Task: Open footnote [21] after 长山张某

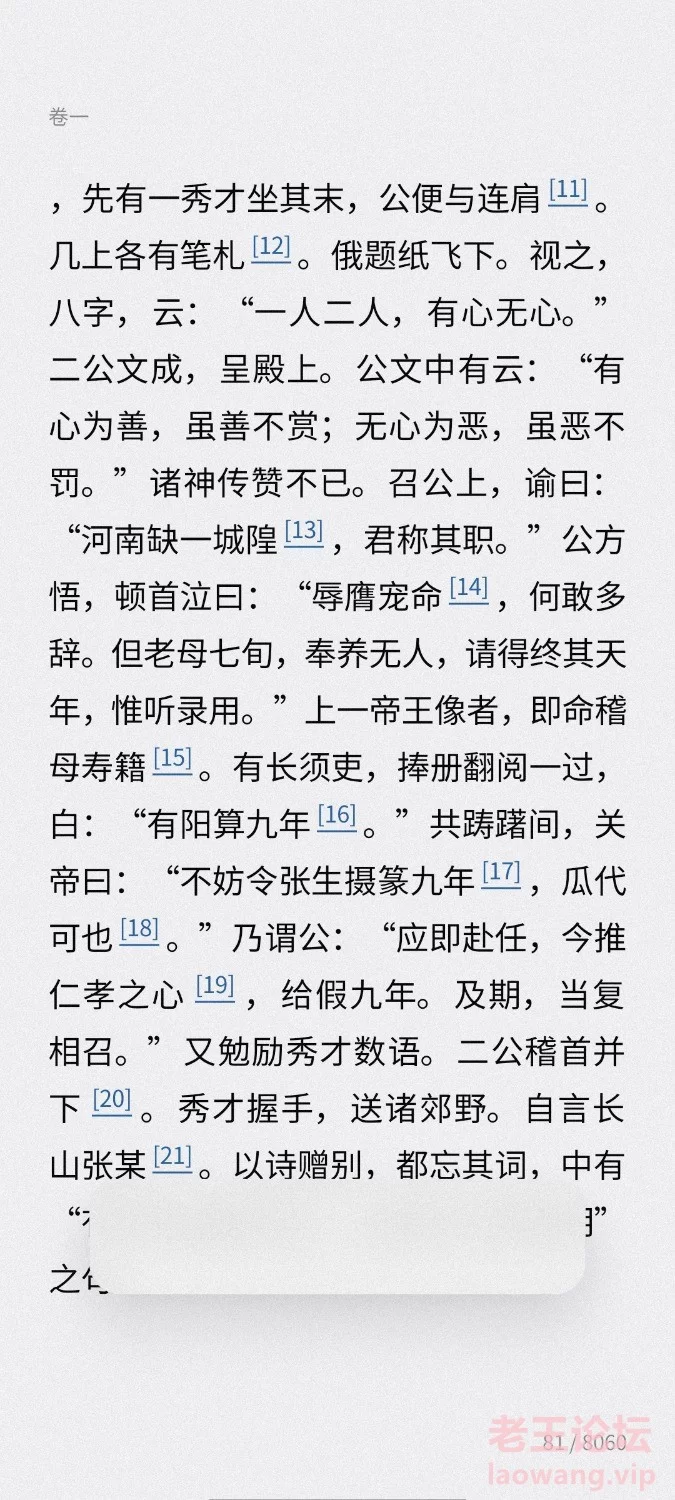Action: [172, 1158]
